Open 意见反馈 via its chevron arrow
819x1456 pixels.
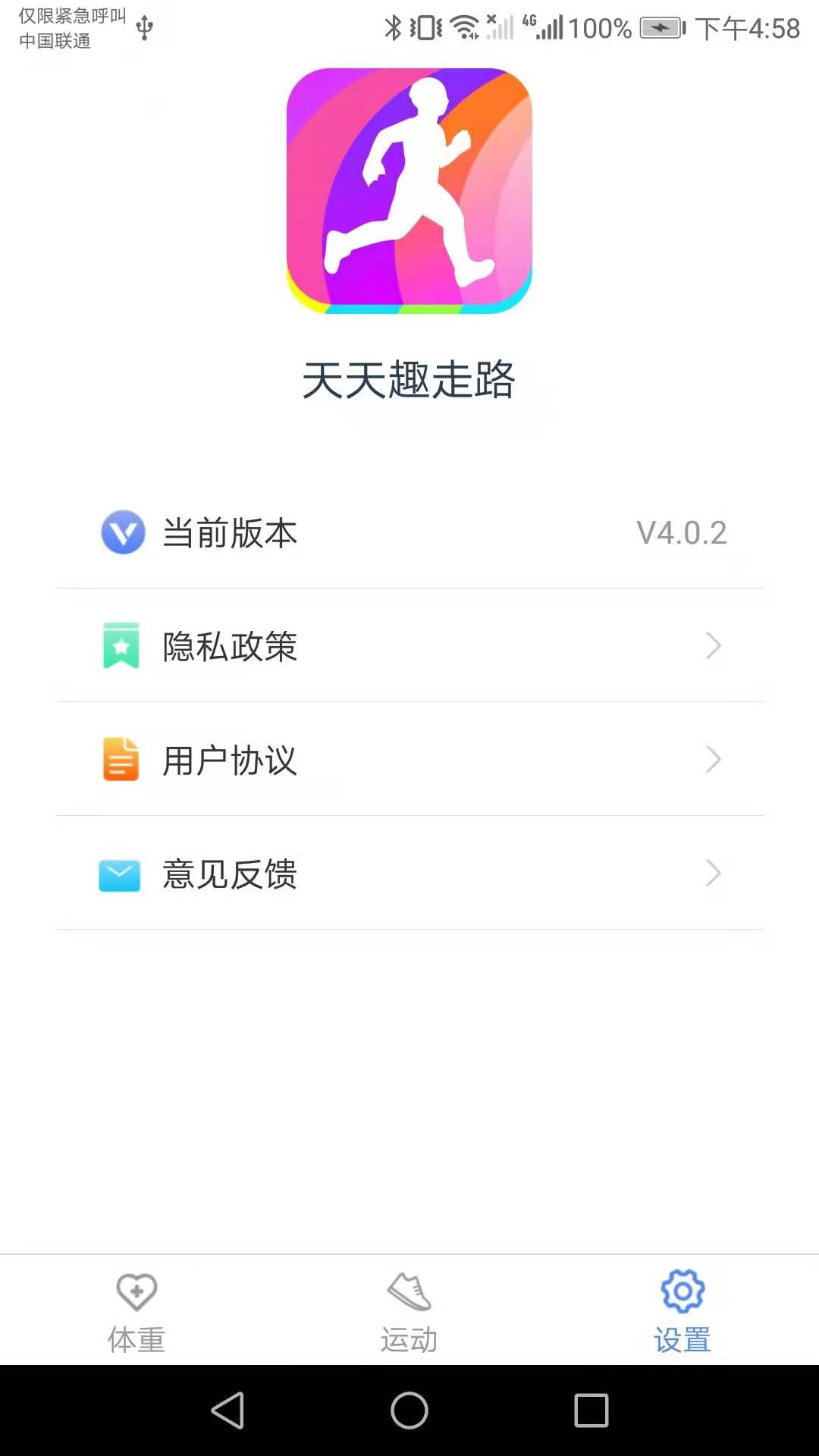pos(711,874)
